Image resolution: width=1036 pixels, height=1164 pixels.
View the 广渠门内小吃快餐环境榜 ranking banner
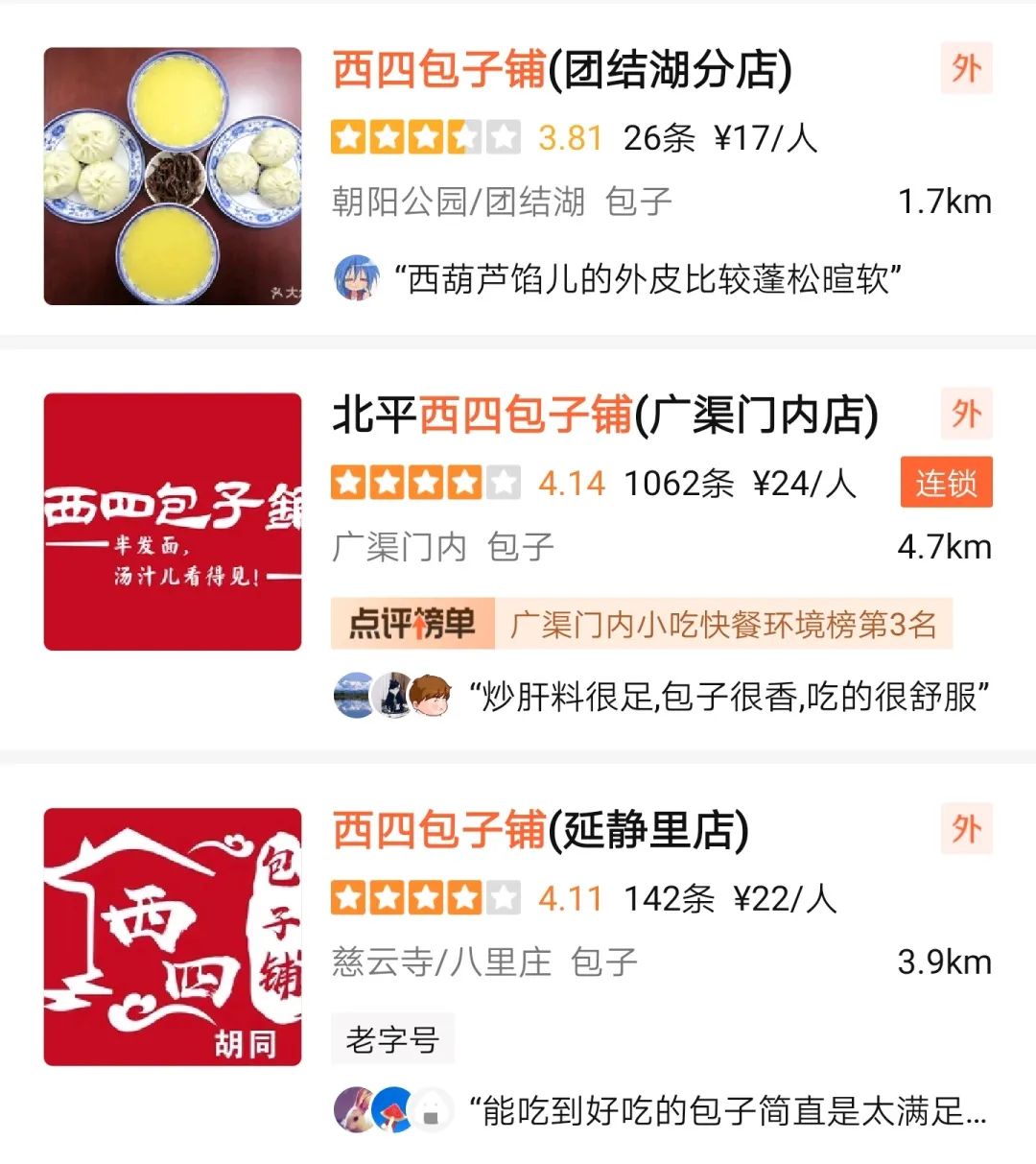[x=641, y=625]
